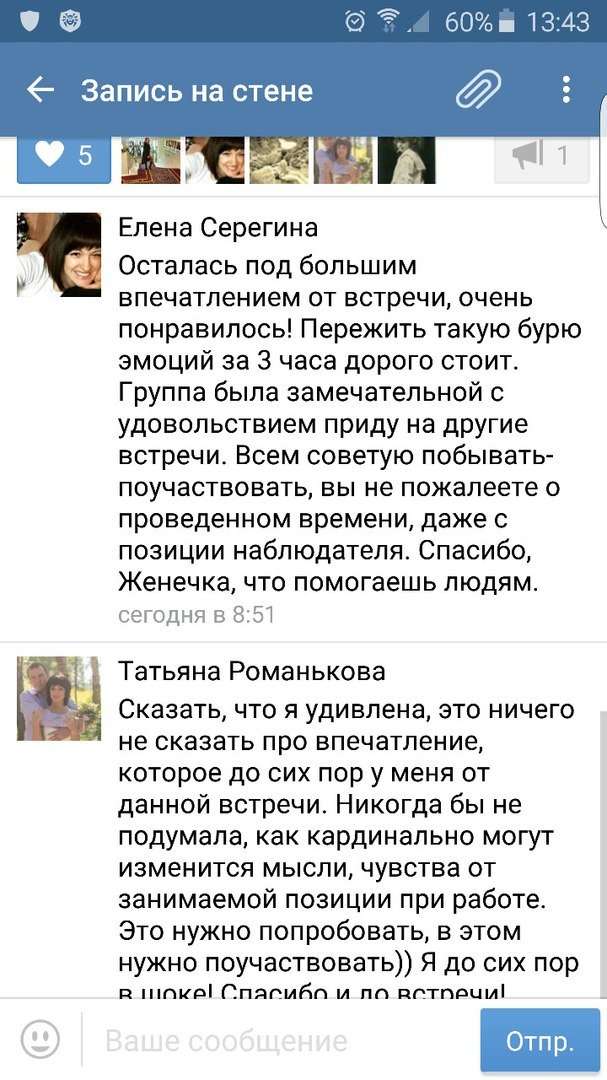Send the comment with Отпр. button

pyautogui.click(x=540, y=1041)
